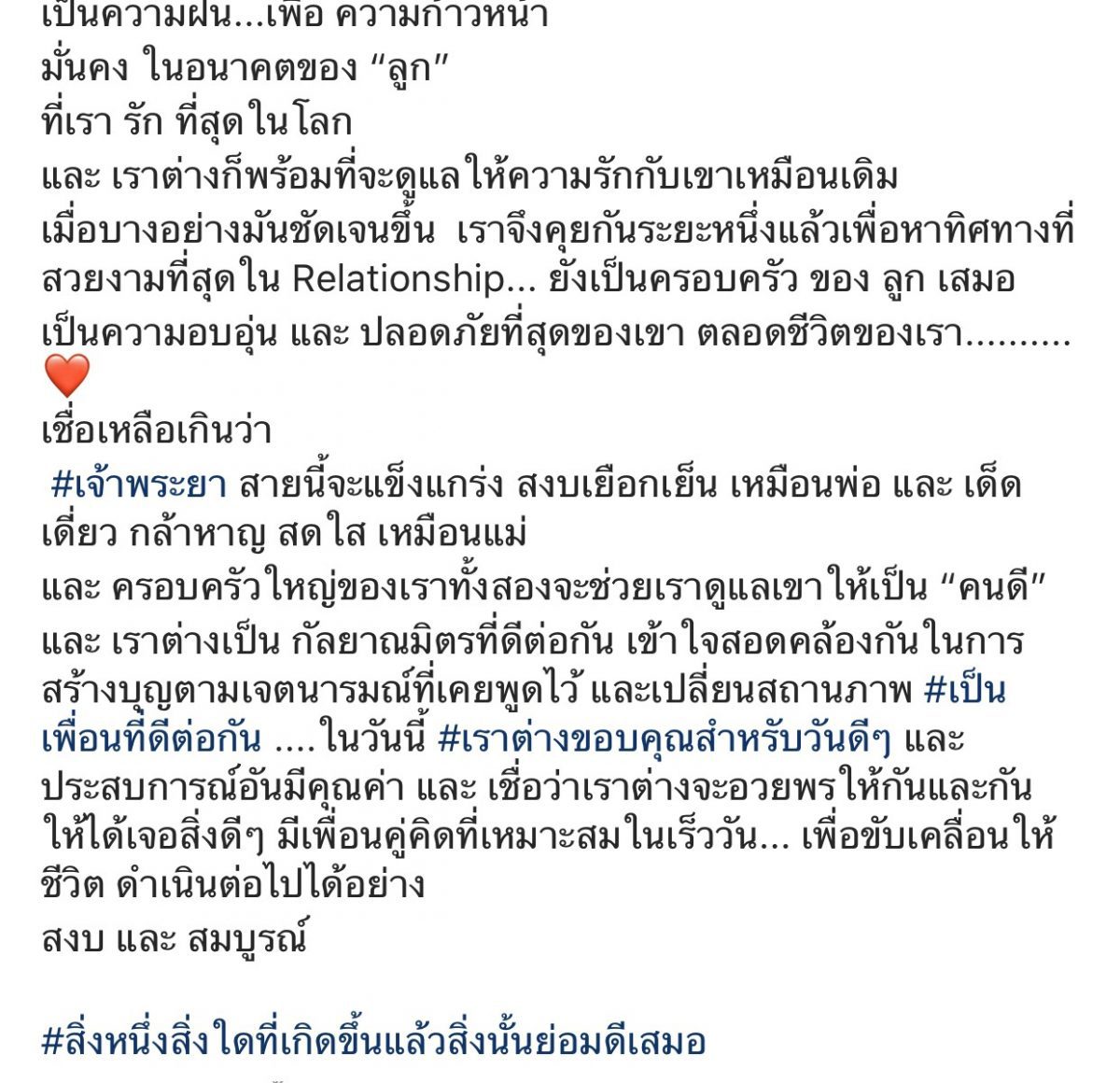Open hashtag #เราต่างขอบคุณสำหรับวันดีๆ
The width and height of the screenshot is (1120, 1083).
pyautogui.click(x=664, y=738)
